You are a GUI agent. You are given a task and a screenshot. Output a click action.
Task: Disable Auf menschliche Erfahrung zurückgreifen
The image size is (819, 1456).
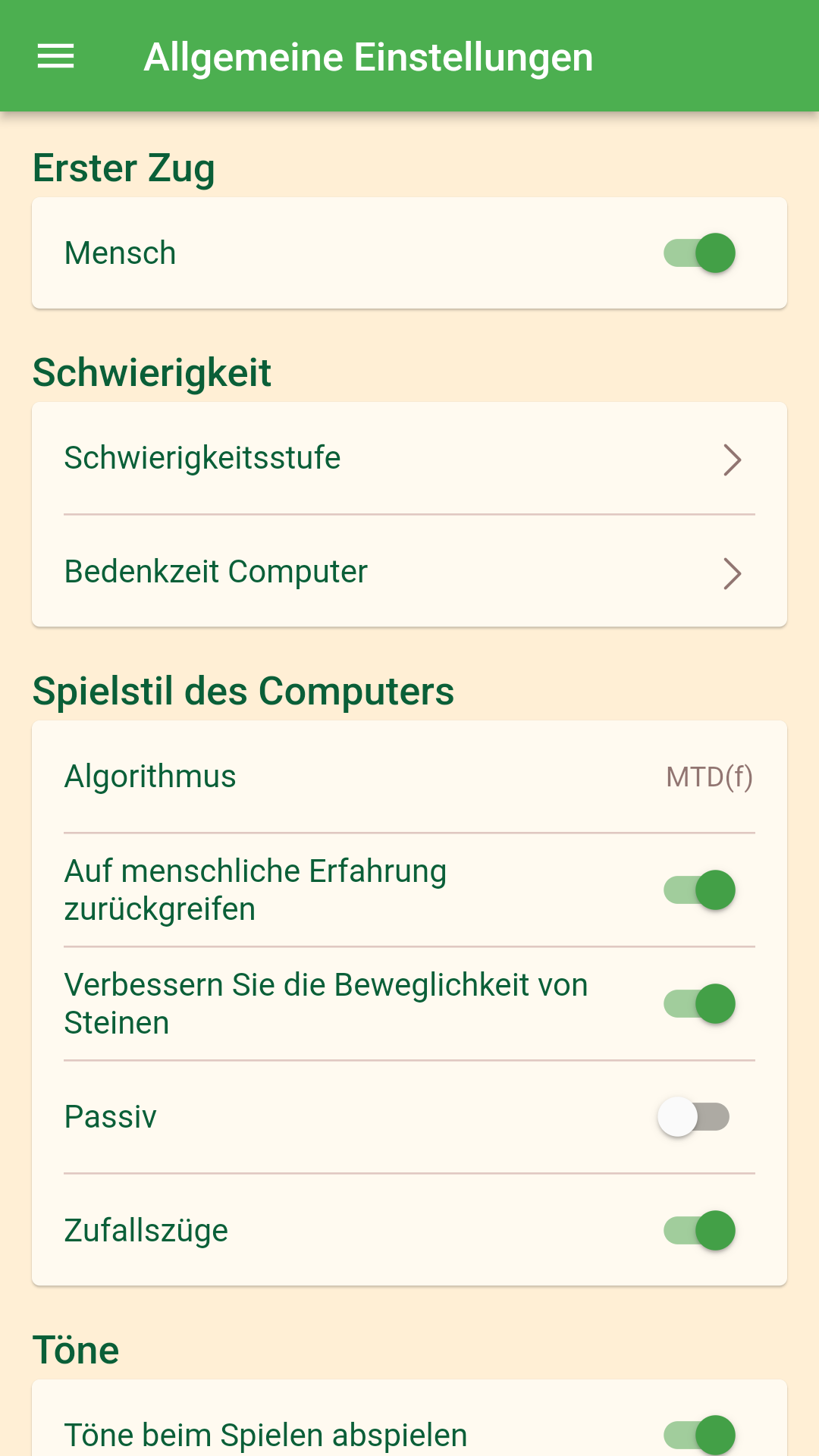[699, 890]
